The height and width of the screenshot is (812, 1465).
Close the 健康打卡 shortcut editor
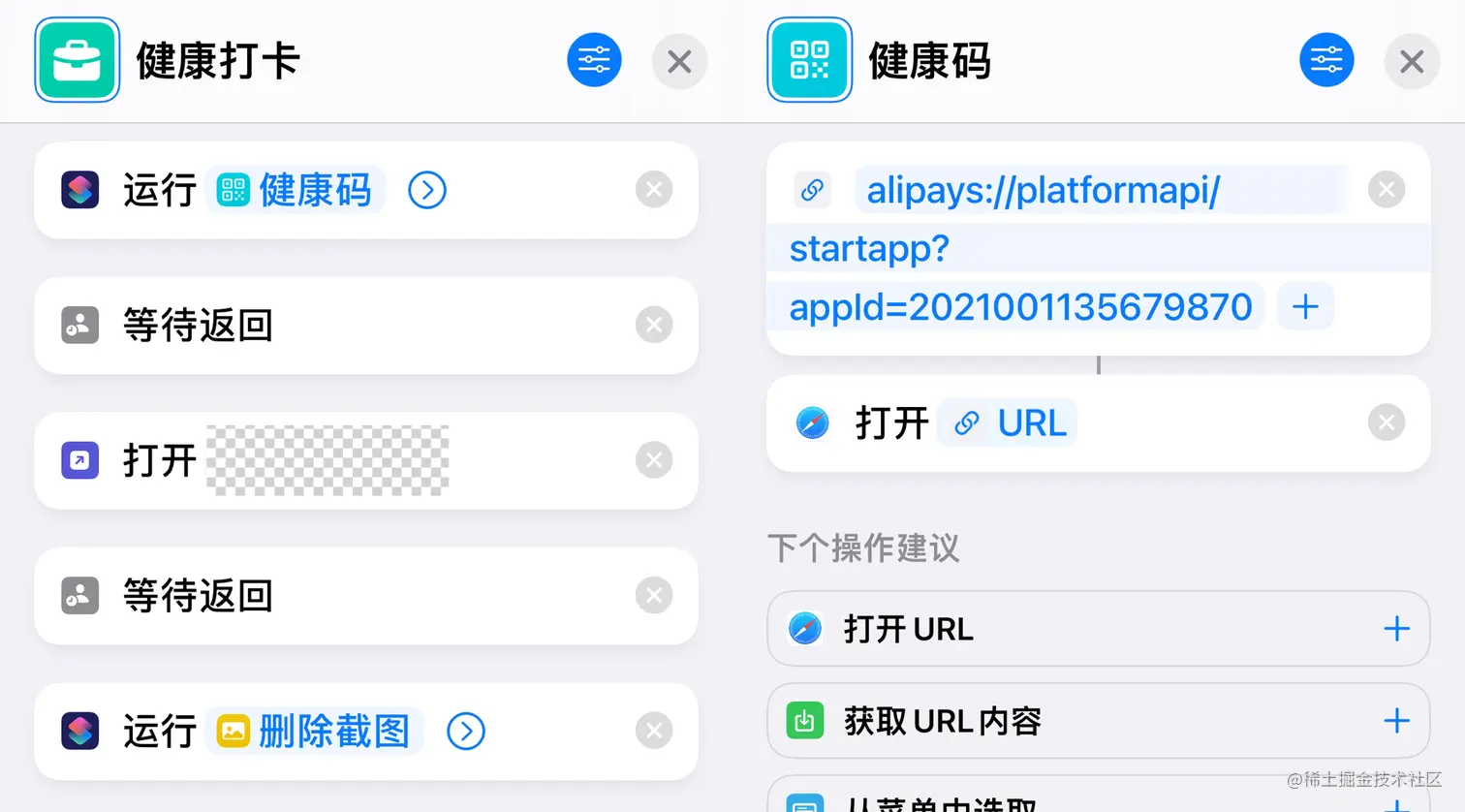pos(679,62)
